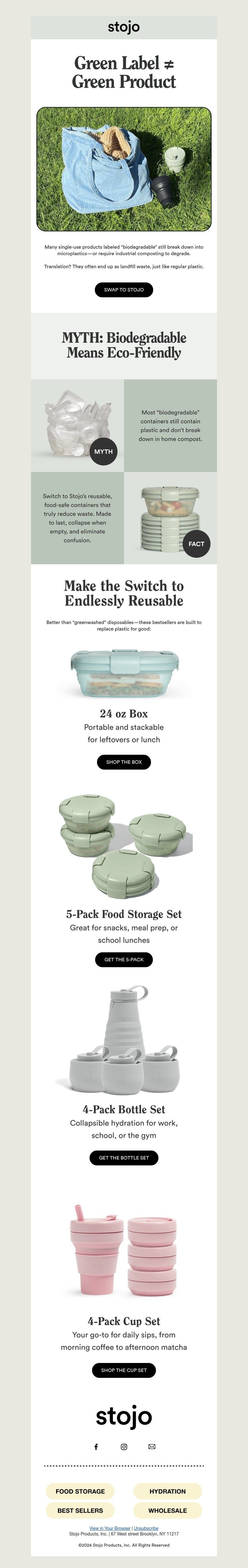Tap the email envelope icon
This screenshot has height=1568, width=248.
coord(152,1447)
